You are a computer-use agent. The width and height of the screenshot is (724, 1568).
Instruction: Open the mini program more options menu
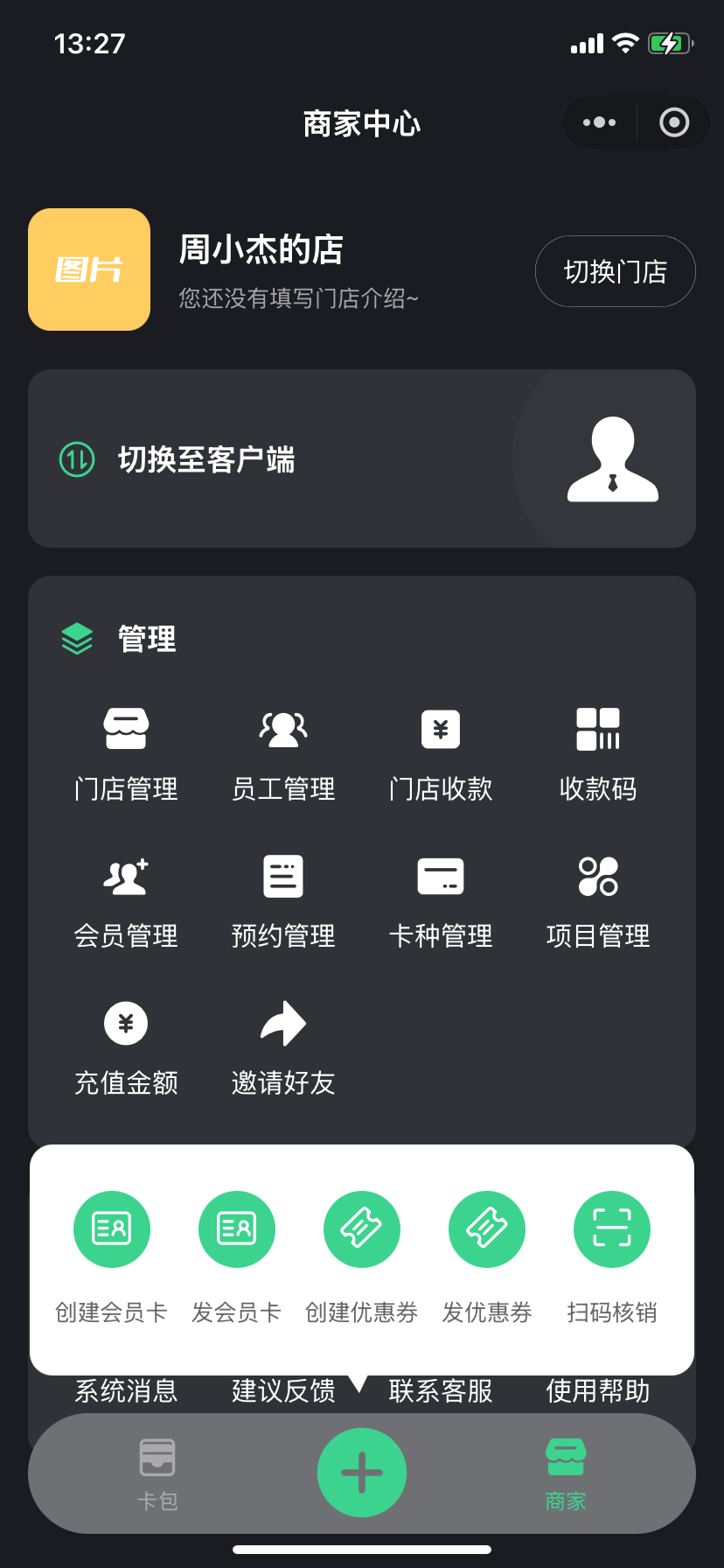pyautogui.click(x=599, y=122)
